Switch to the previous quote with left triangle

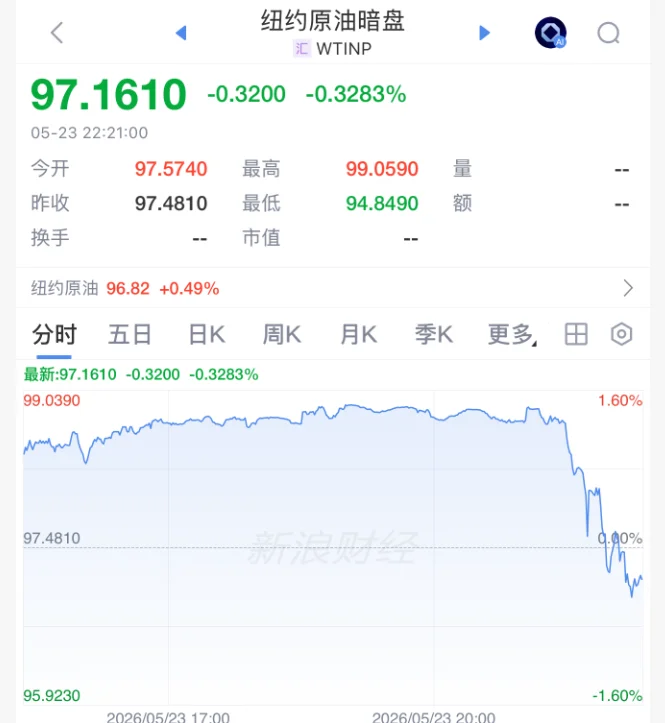[181, 33]
